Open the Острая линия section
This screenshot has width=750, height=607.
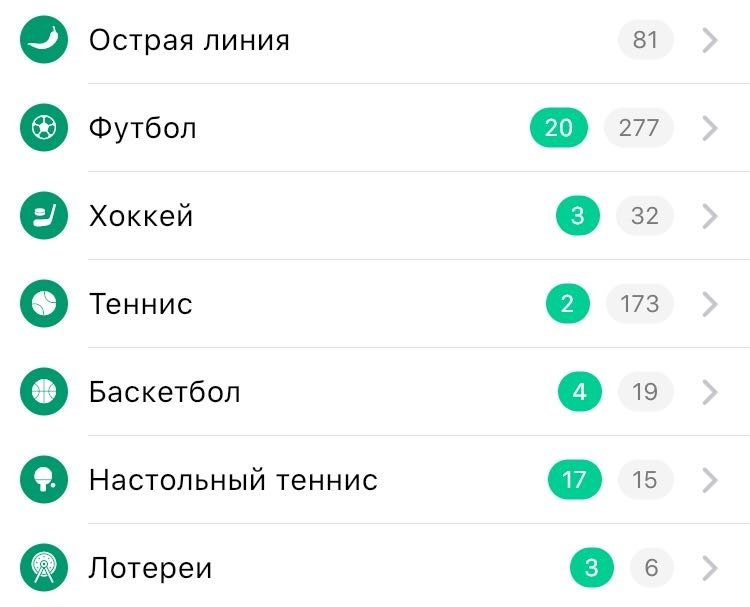[x=189, y=41]
